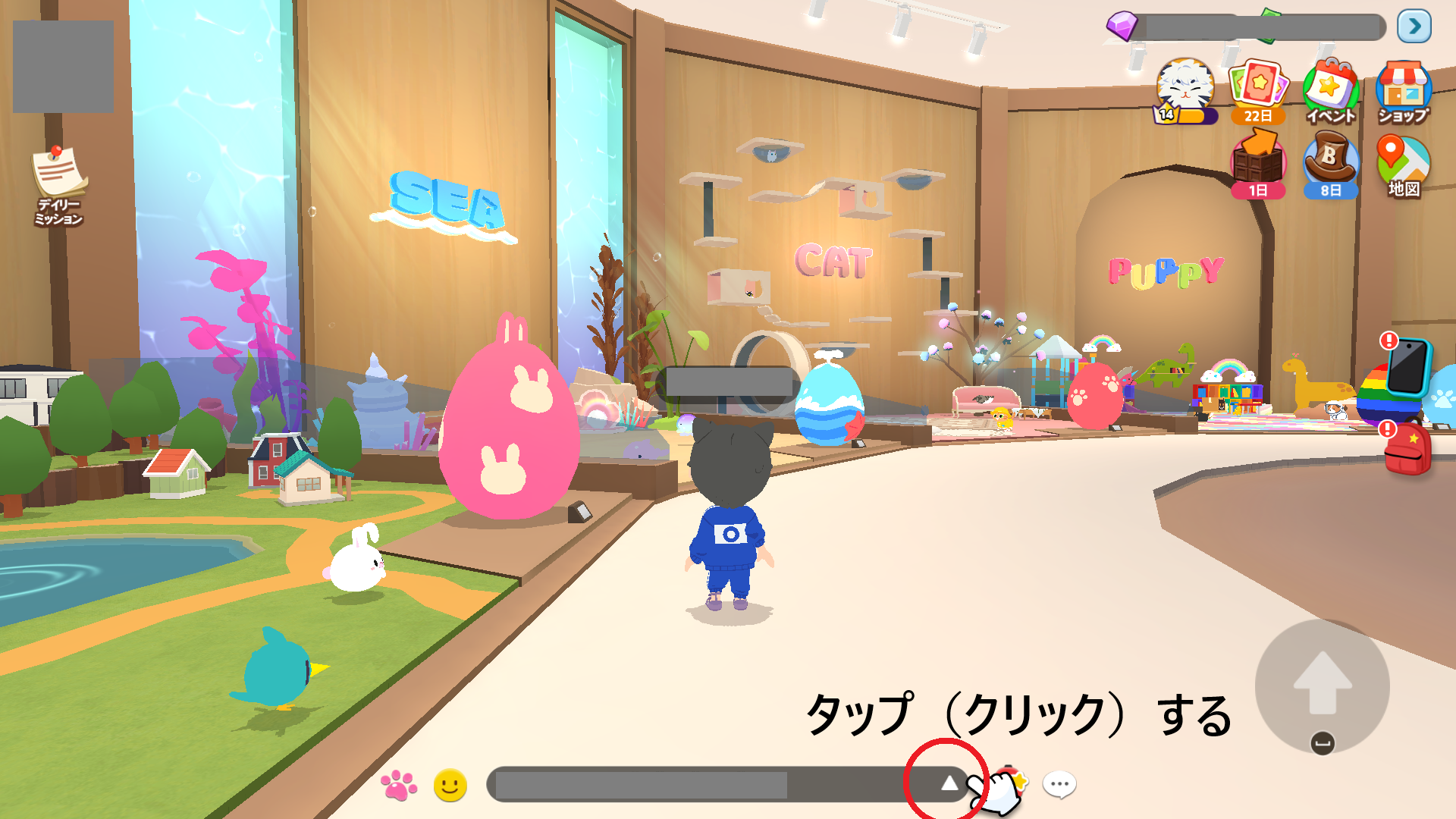Open the pink paw menu

tap(399, 786)
